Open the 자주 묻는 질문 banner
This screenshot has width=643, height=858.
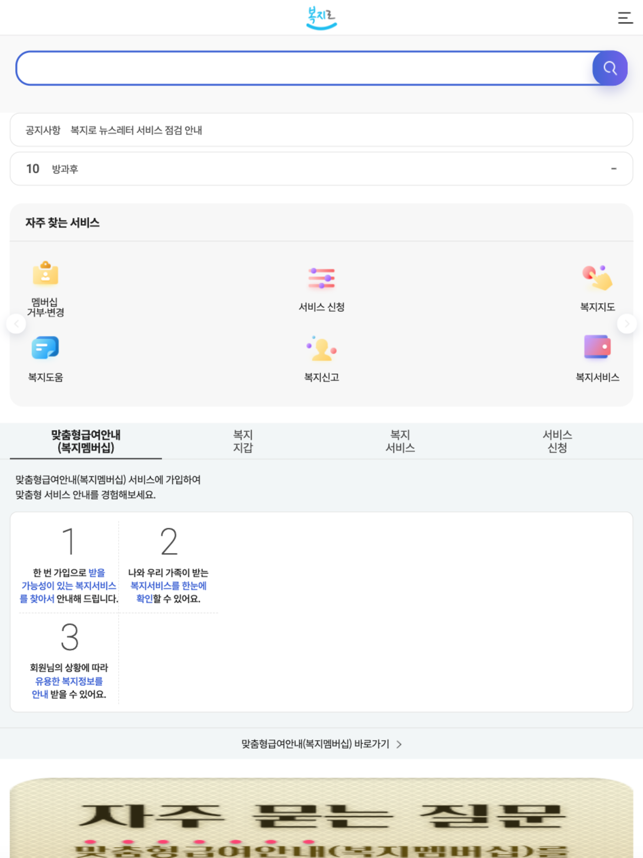[321, 818]
